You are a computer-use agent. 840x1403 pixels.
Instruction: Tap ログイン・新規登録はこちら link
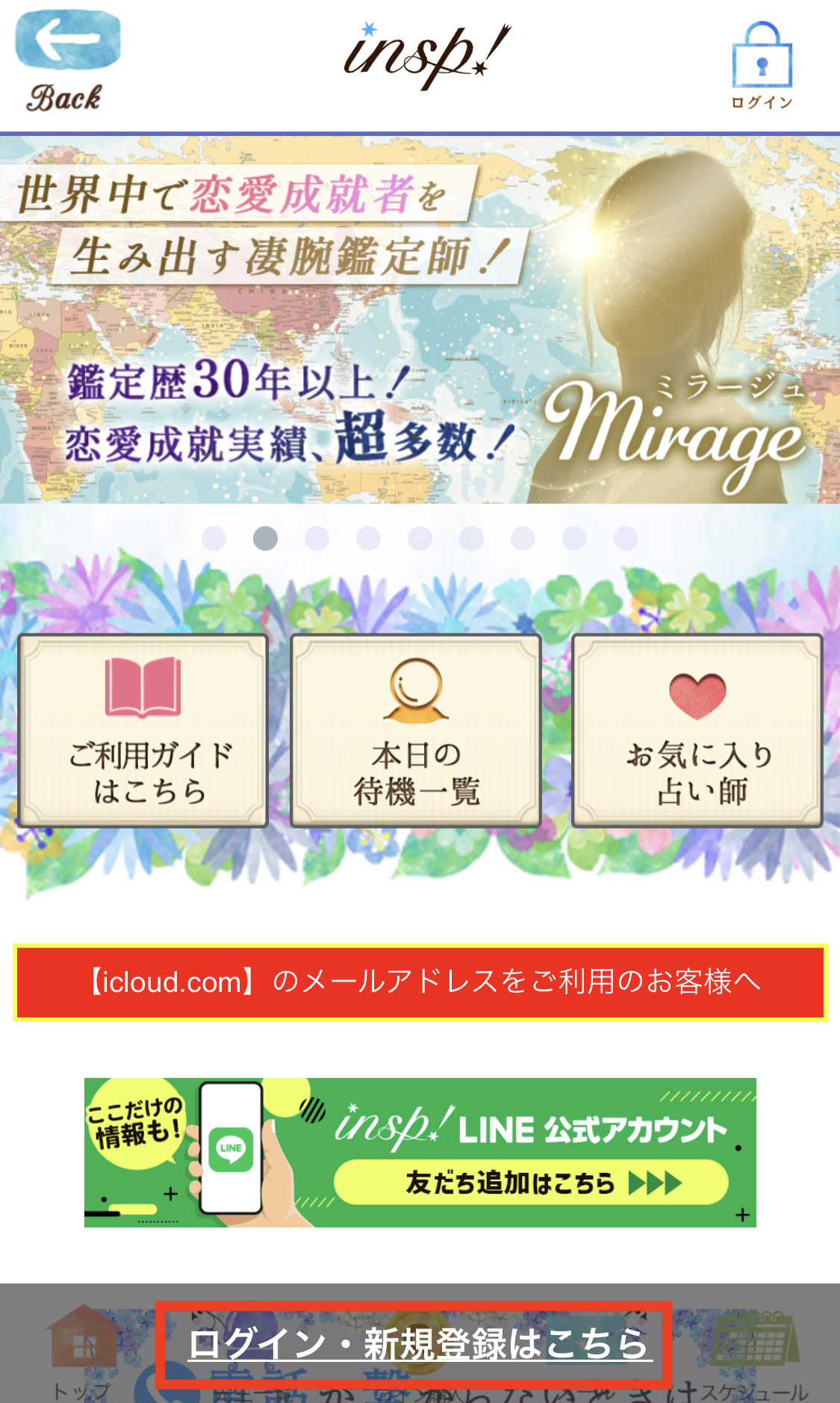pyautogui.click(x=418, y=1344)
